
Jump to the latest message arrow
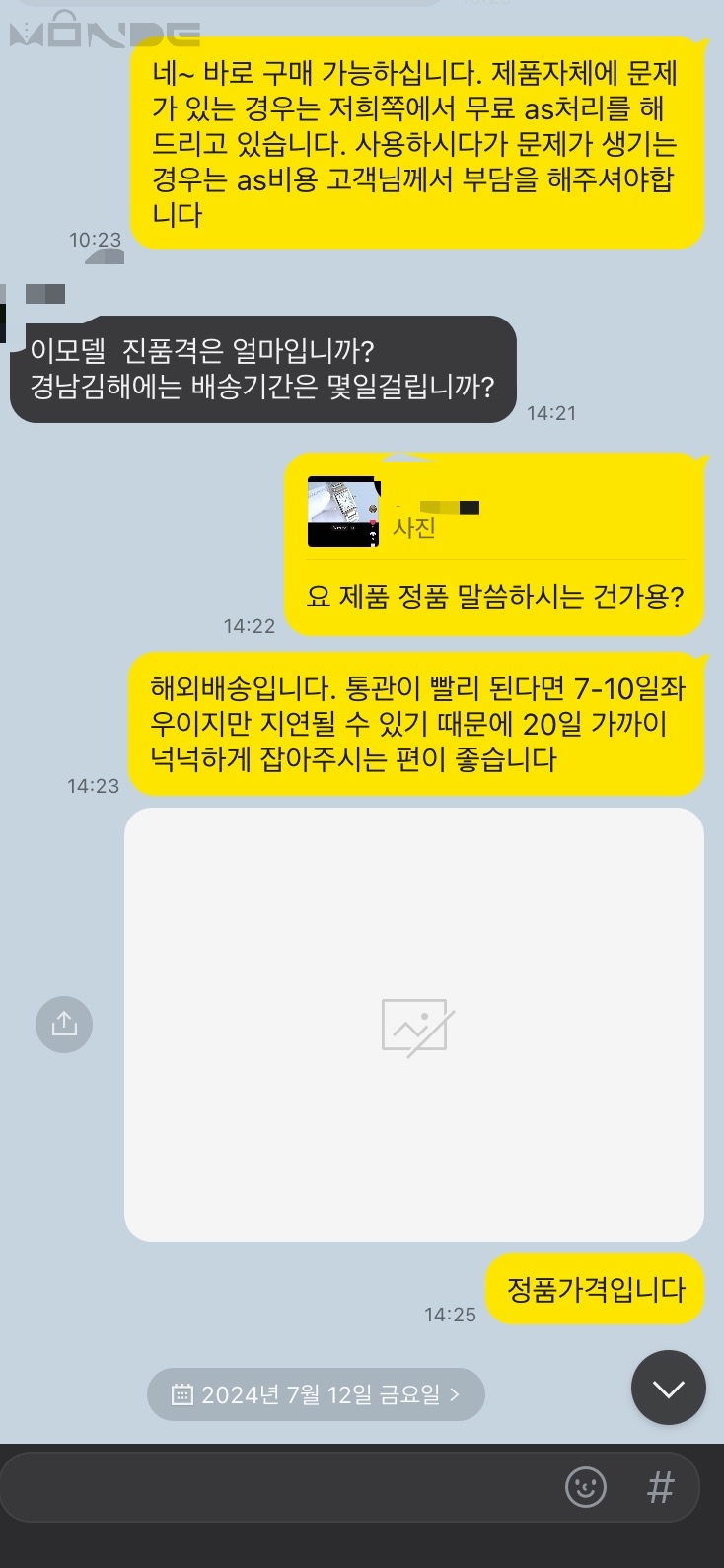(668, 1388)
